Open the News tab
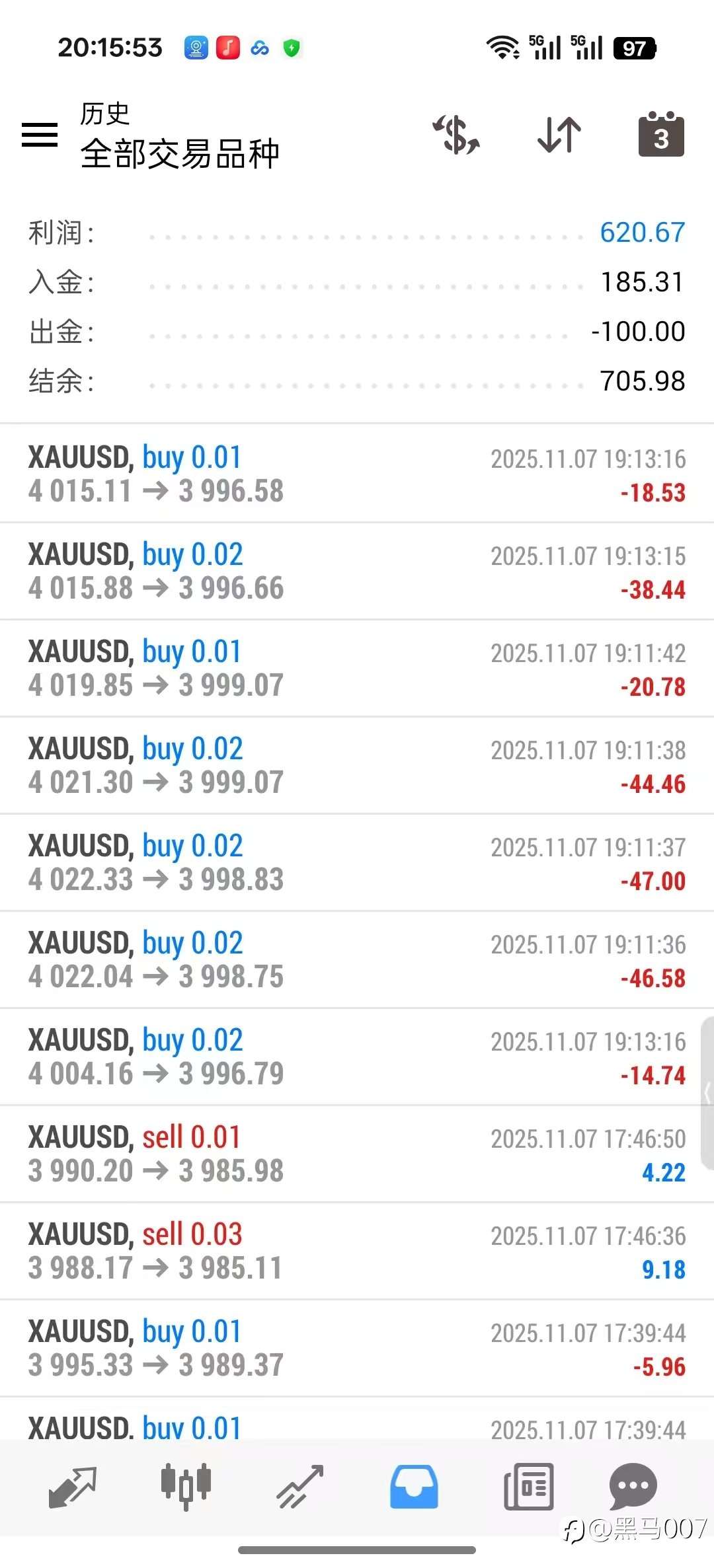This screenshot has height=1568, width=714. pos(528,1487)
